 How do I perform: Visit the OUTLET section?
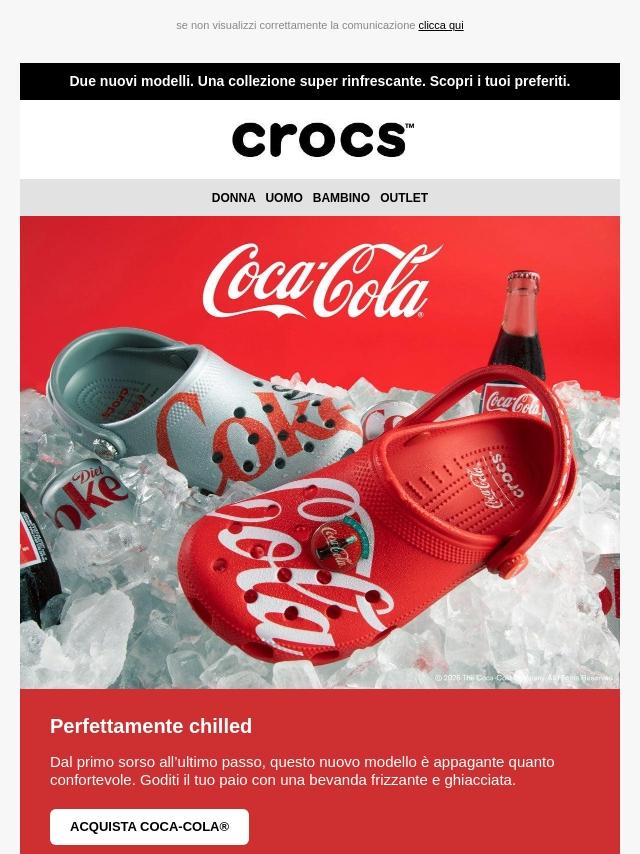(404, 198)
